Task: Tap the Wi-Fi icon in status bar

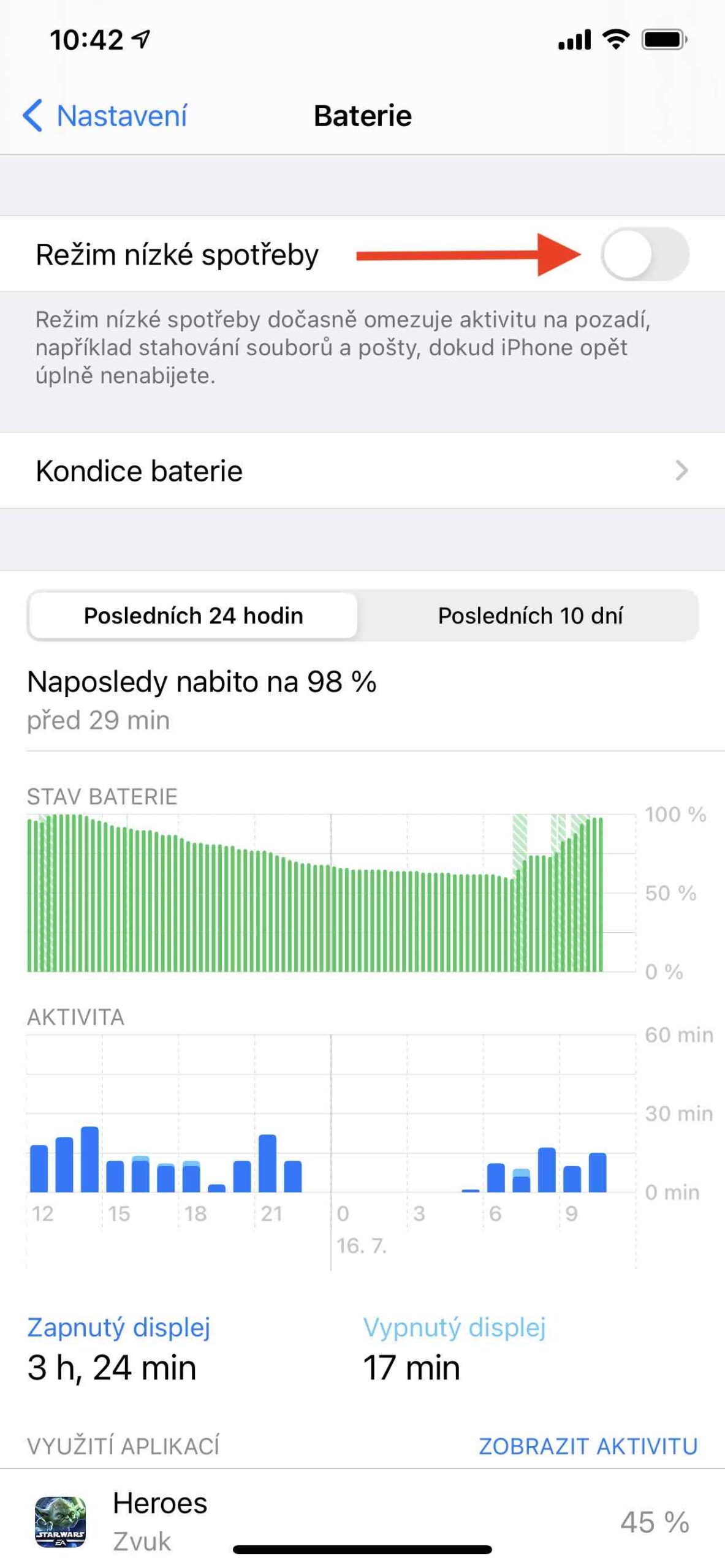Action: 616,39
